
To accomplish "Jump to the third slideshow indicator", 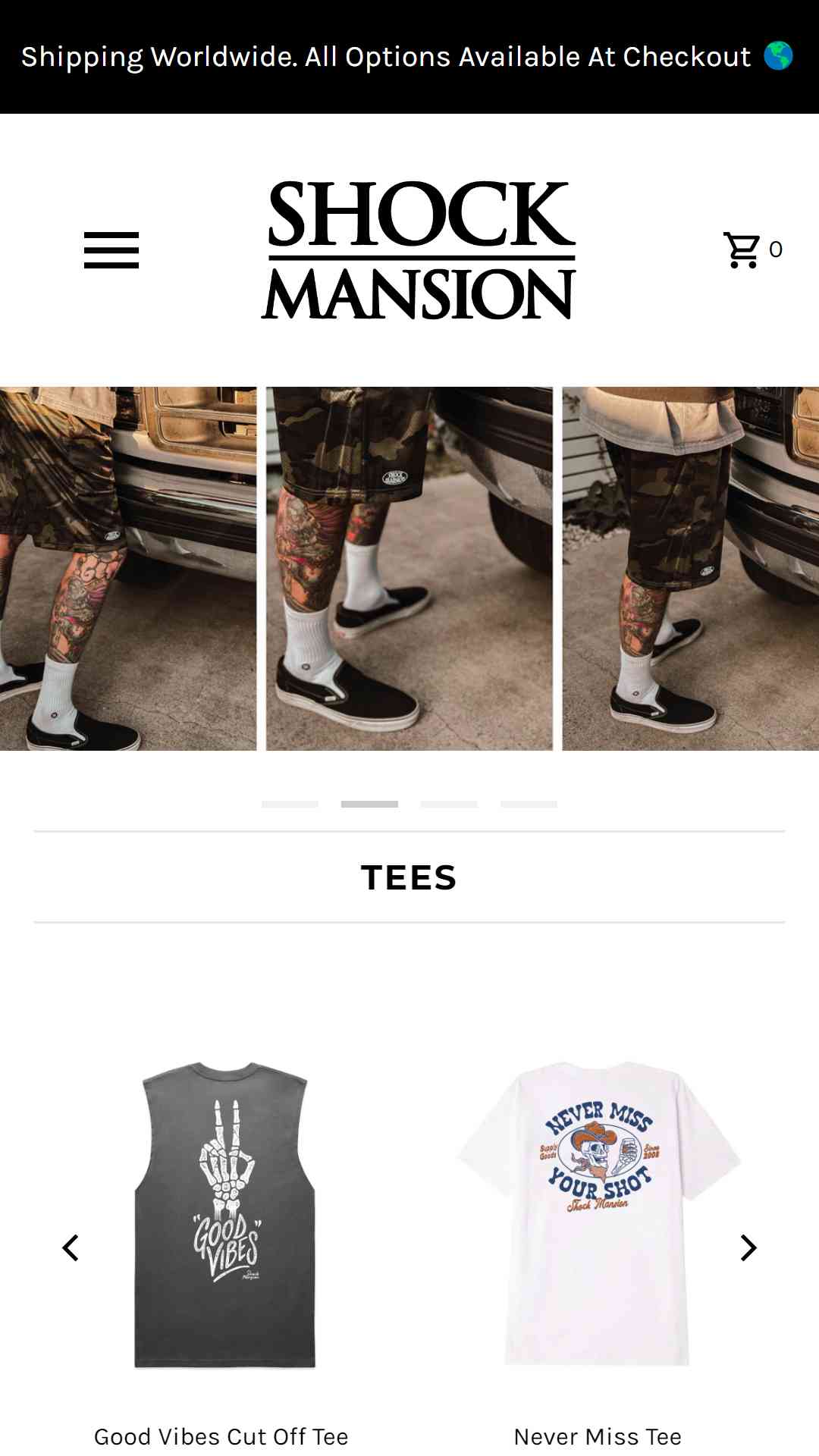I will pyautogui.click(x=449, y=804).
